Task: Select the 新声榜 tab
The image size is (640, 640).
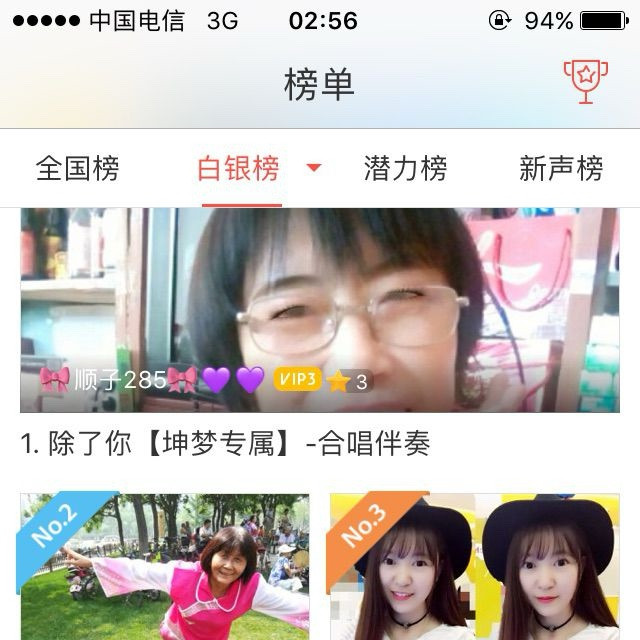Action: click(x=561, y=168)
